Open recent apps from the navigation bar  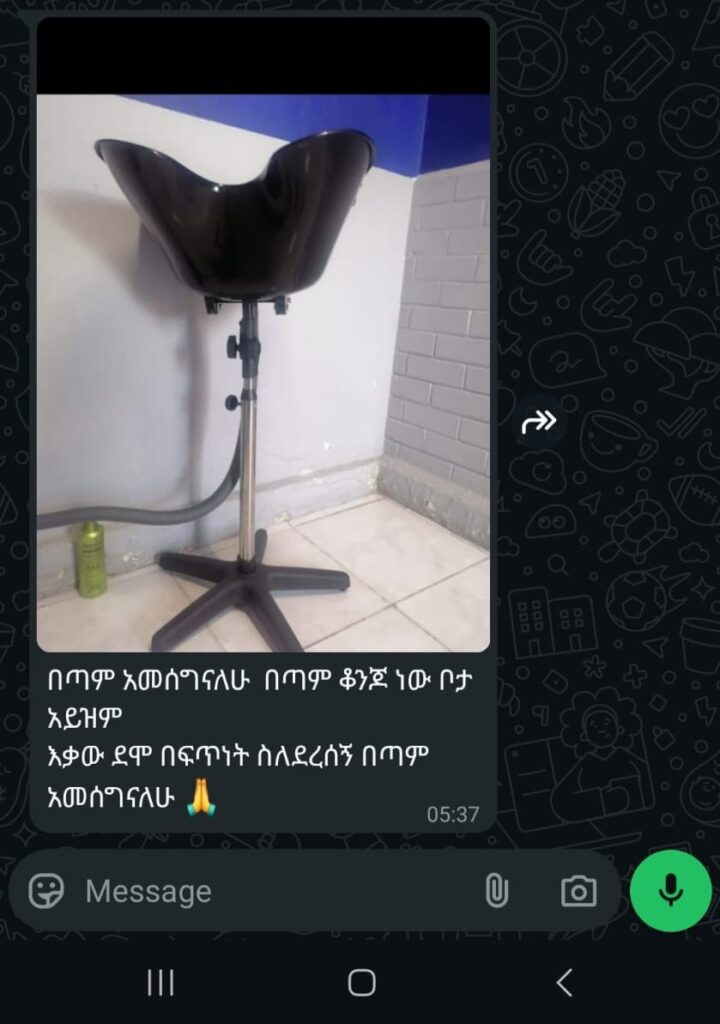click(160, 982)
